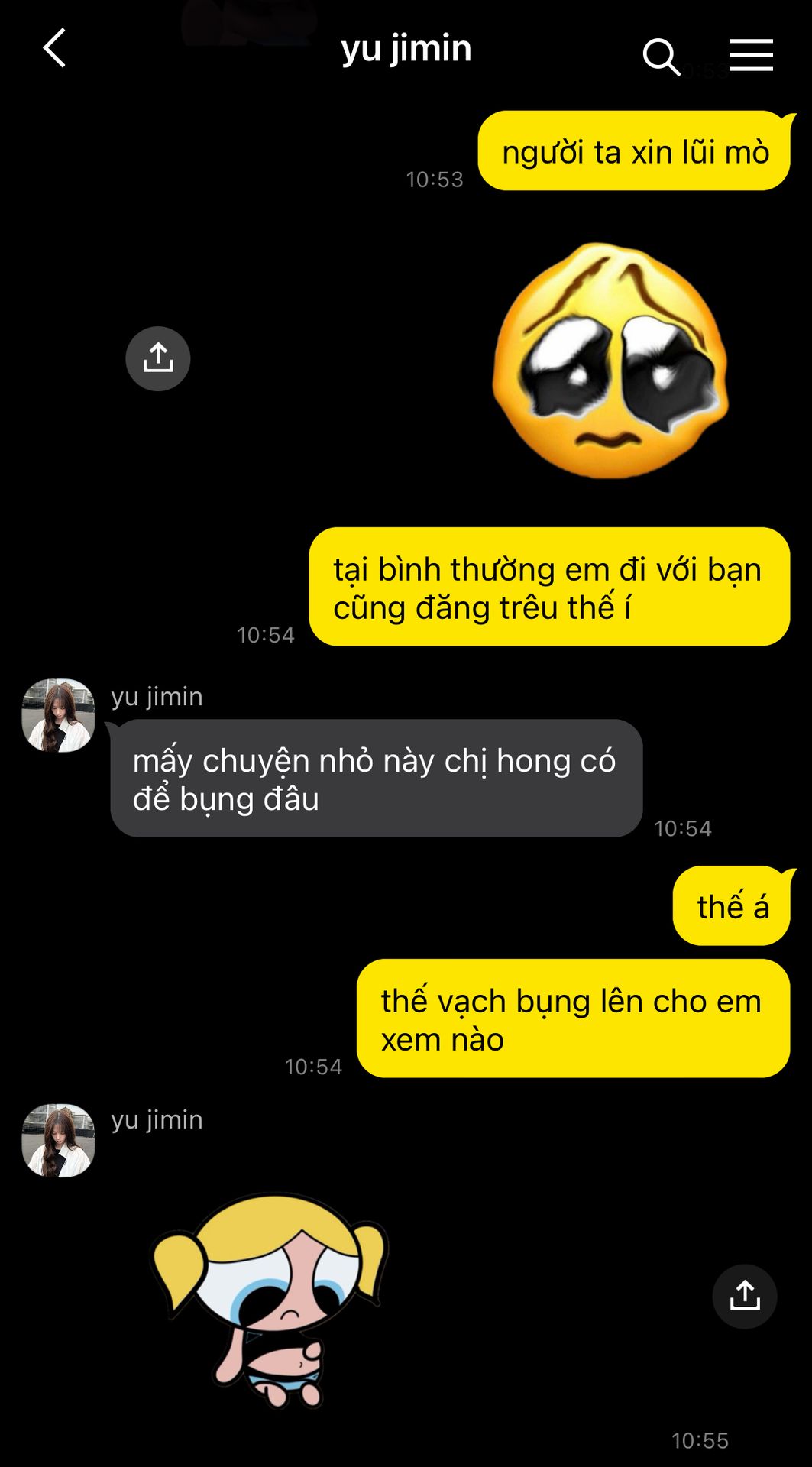Share the sad emoji sticker
Image resolution: width=812 pixels, height=1467 pixels.
158,358
